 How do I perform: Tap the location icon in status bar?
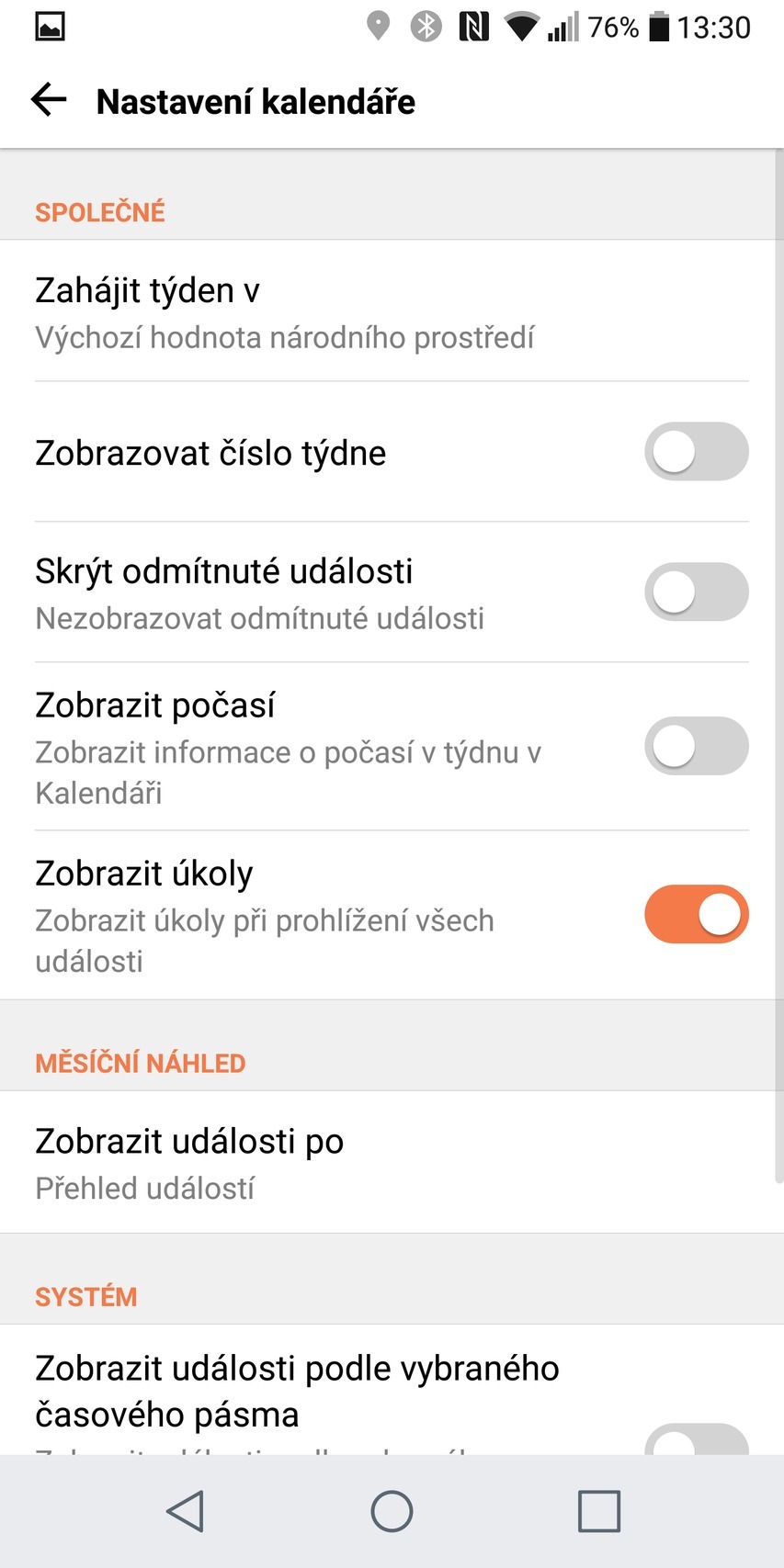click(380, 27)
